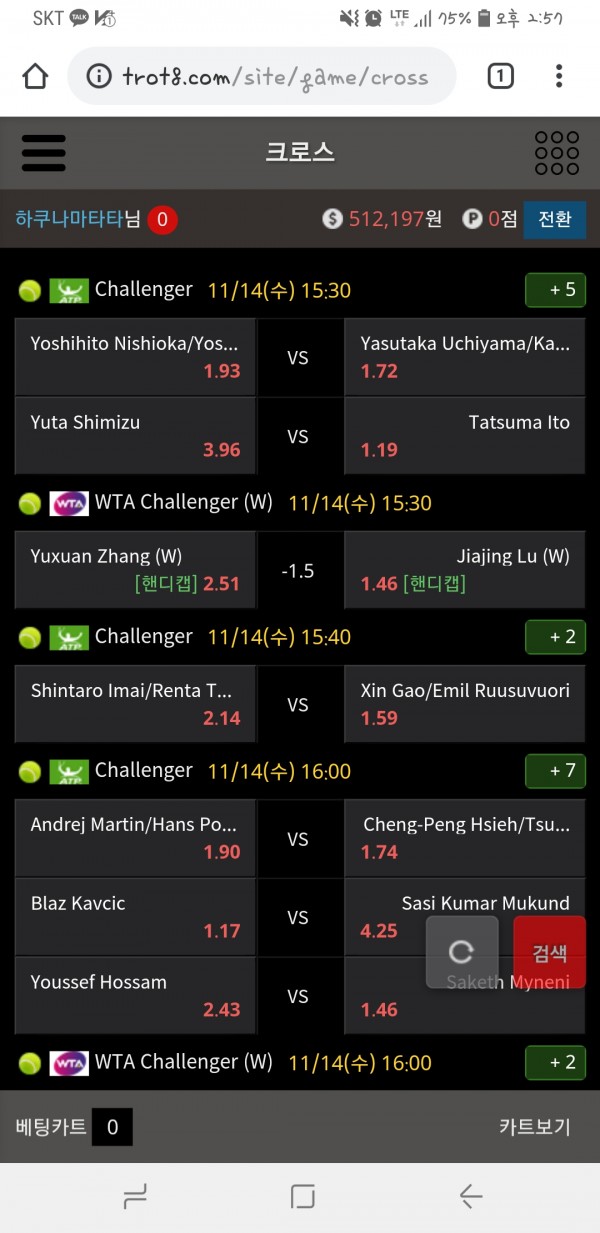
Task: Tap the 전환 points convert button
Action: [554, 219]
